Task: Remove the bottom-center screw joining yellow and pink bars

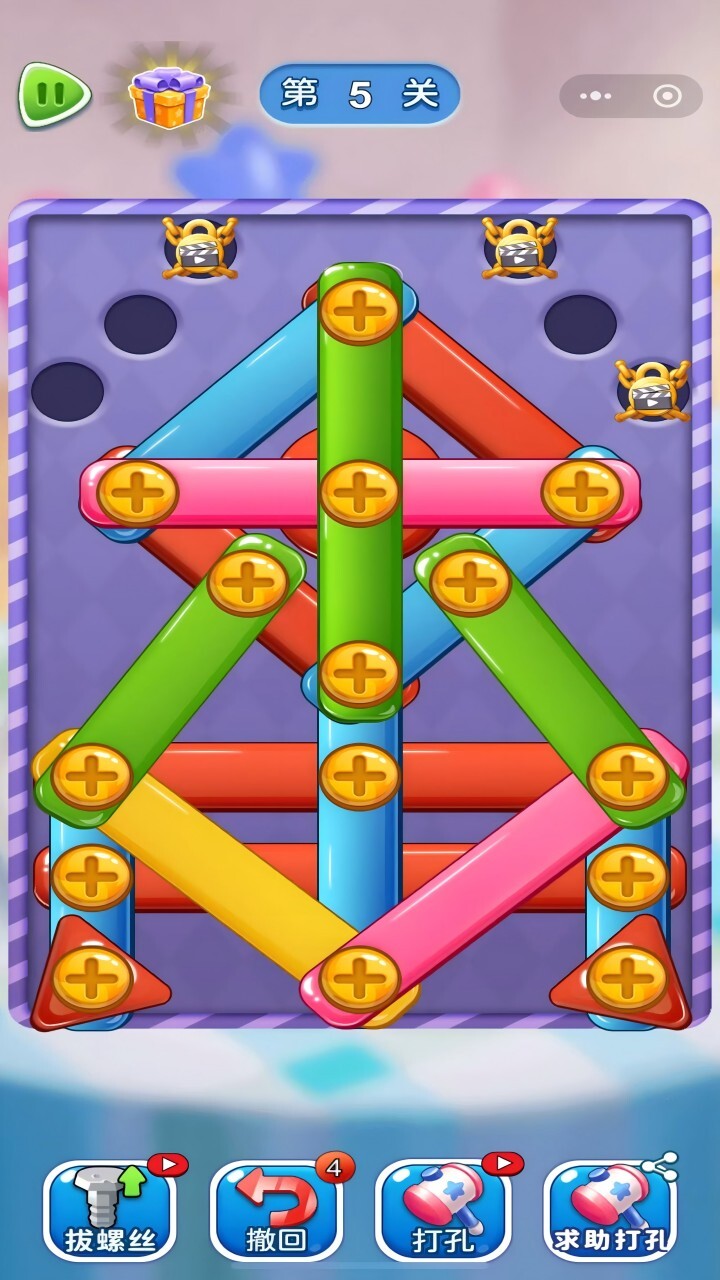Action: tap(360, 978)
